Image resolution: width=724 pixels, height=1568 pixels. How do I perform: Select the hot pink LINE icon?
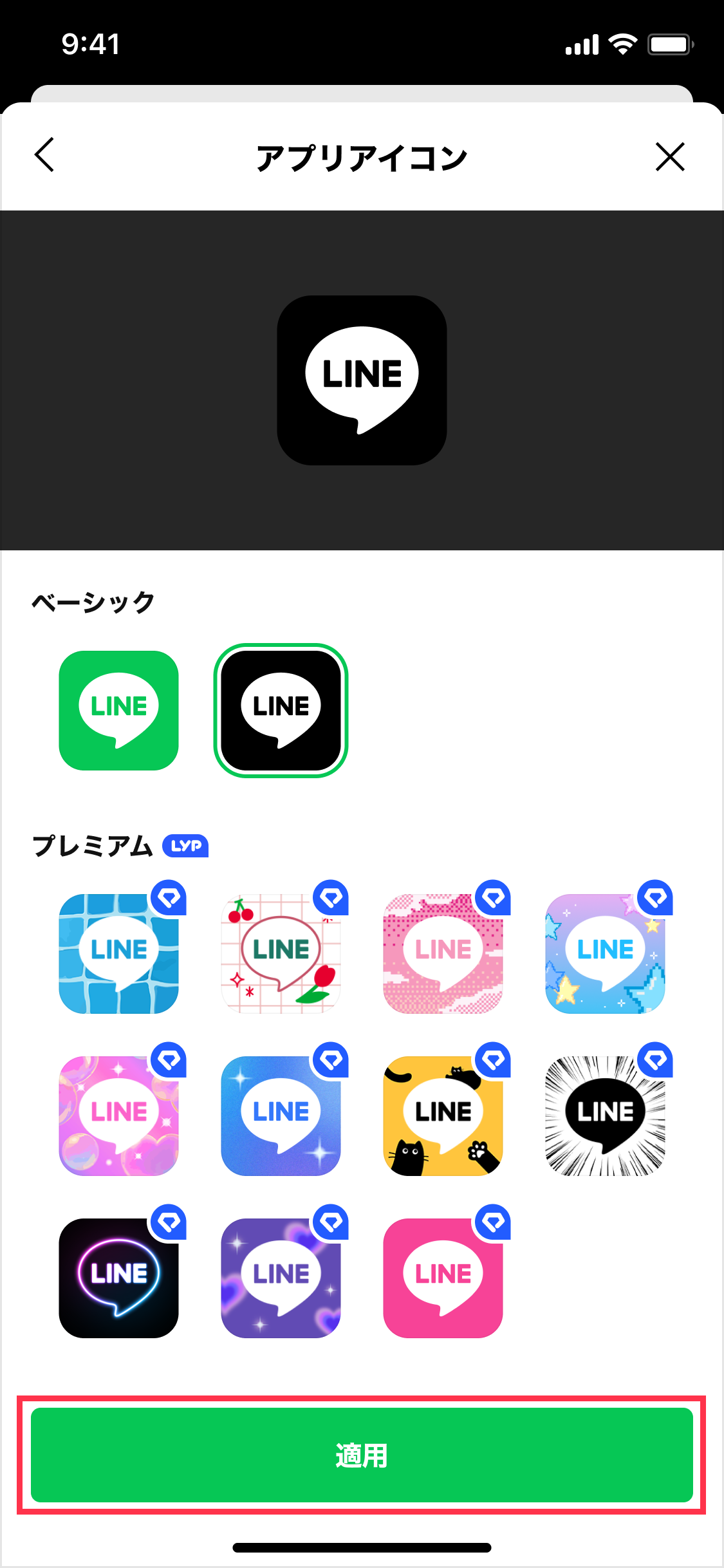pos(443,1277)
